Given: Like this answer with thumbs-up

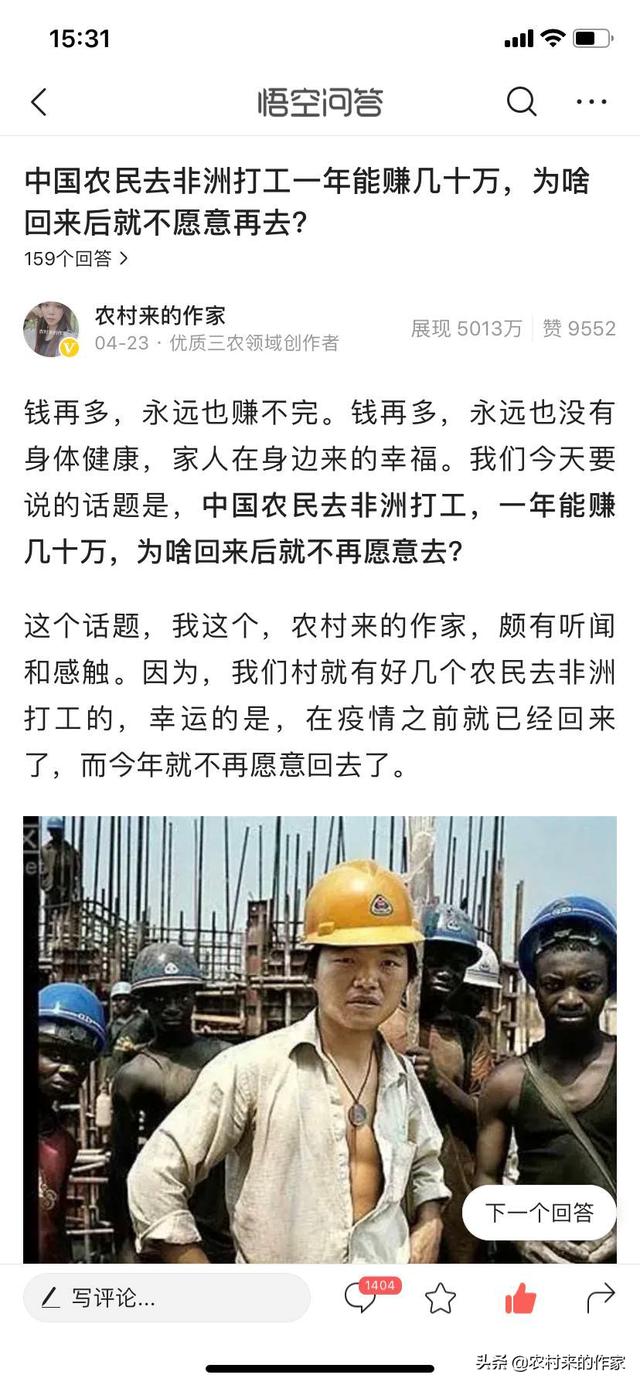Looking at the screenshot, I should pyautogui.click(x=520, y=1298).
